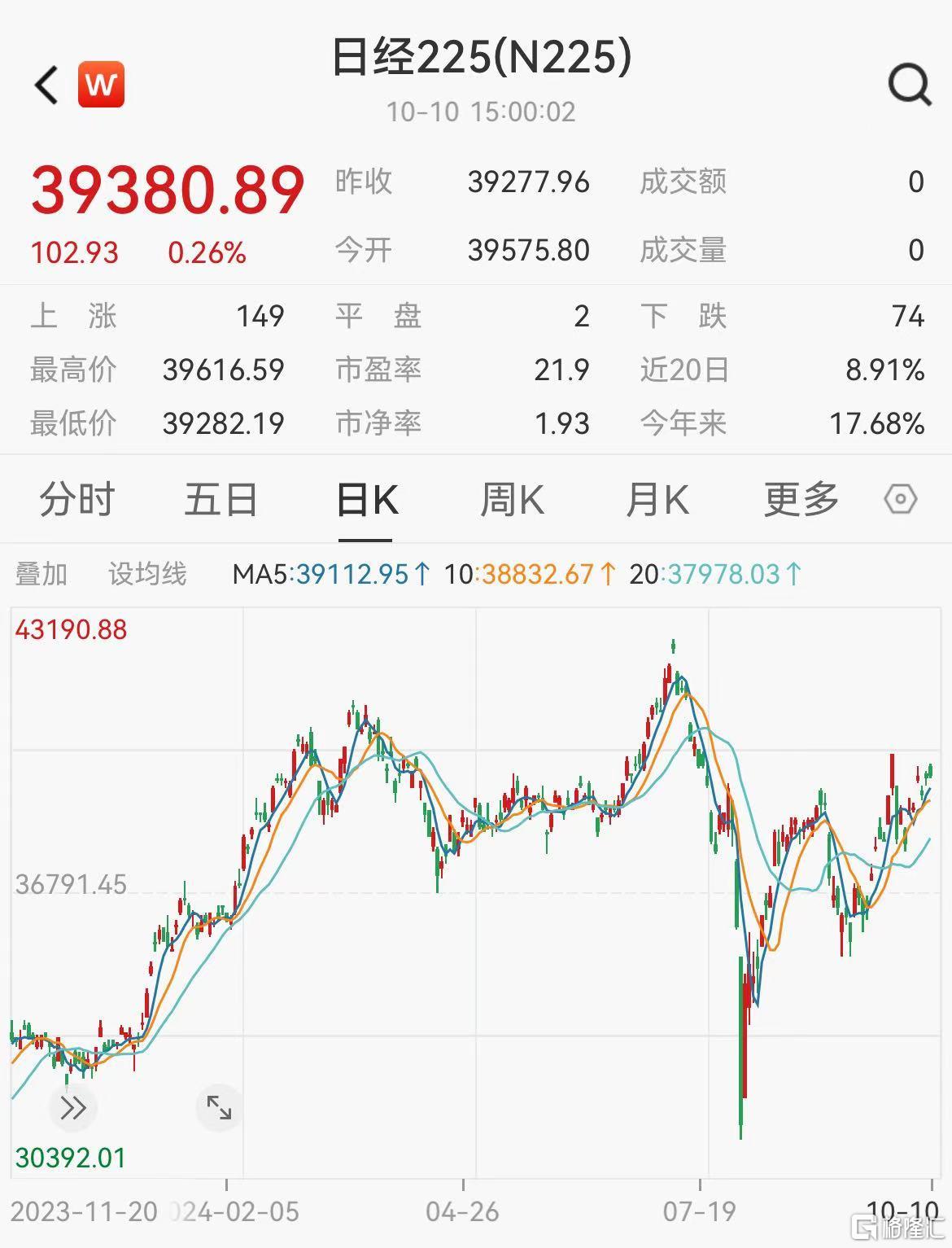
Task: Open 设均线 moving average settings
Action: tap(147, 575)
